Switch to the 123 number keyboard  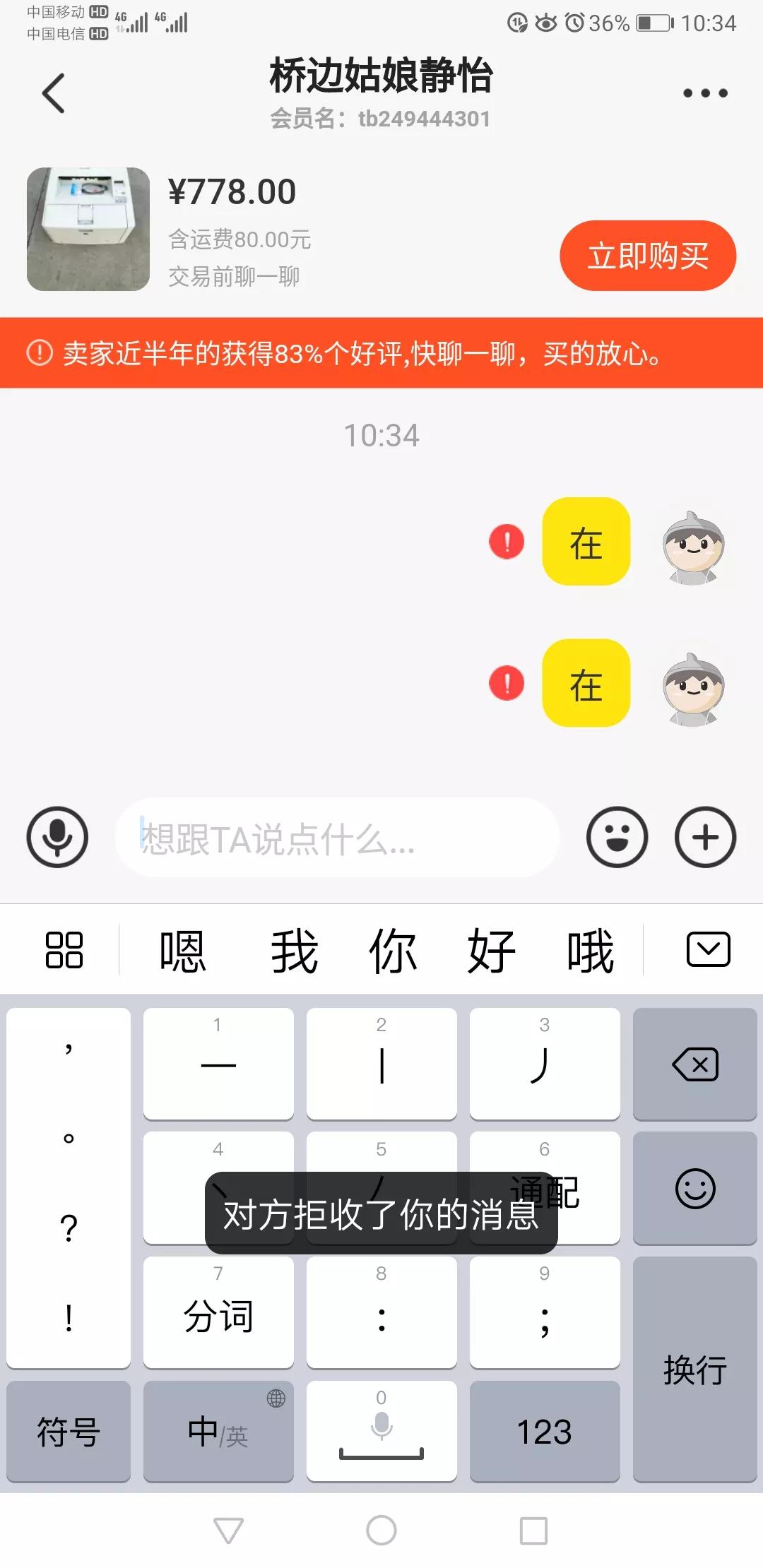(x=544, y=1432)
